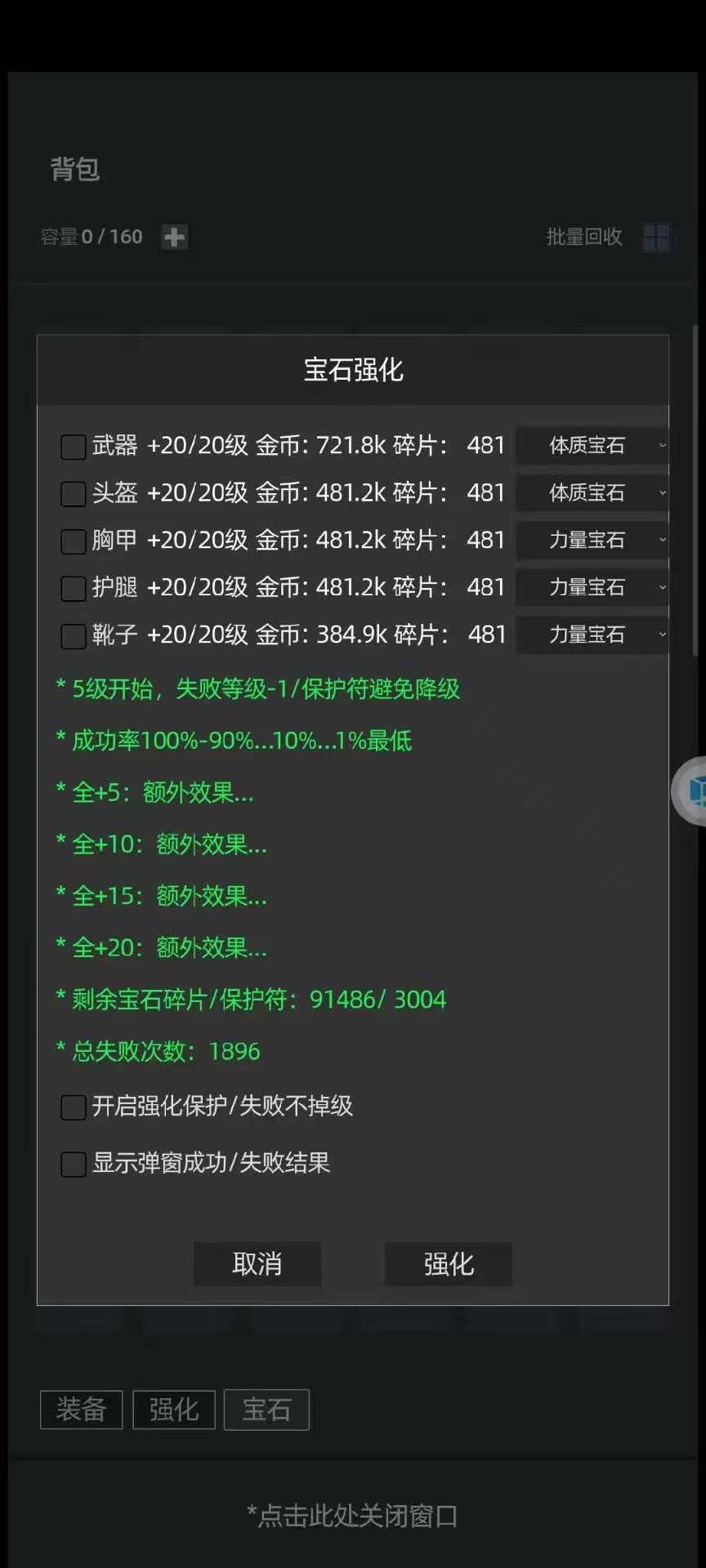The image size is (706, 1568).
Task: Click the capacity expansion plus icon
Action: [174, 238]
